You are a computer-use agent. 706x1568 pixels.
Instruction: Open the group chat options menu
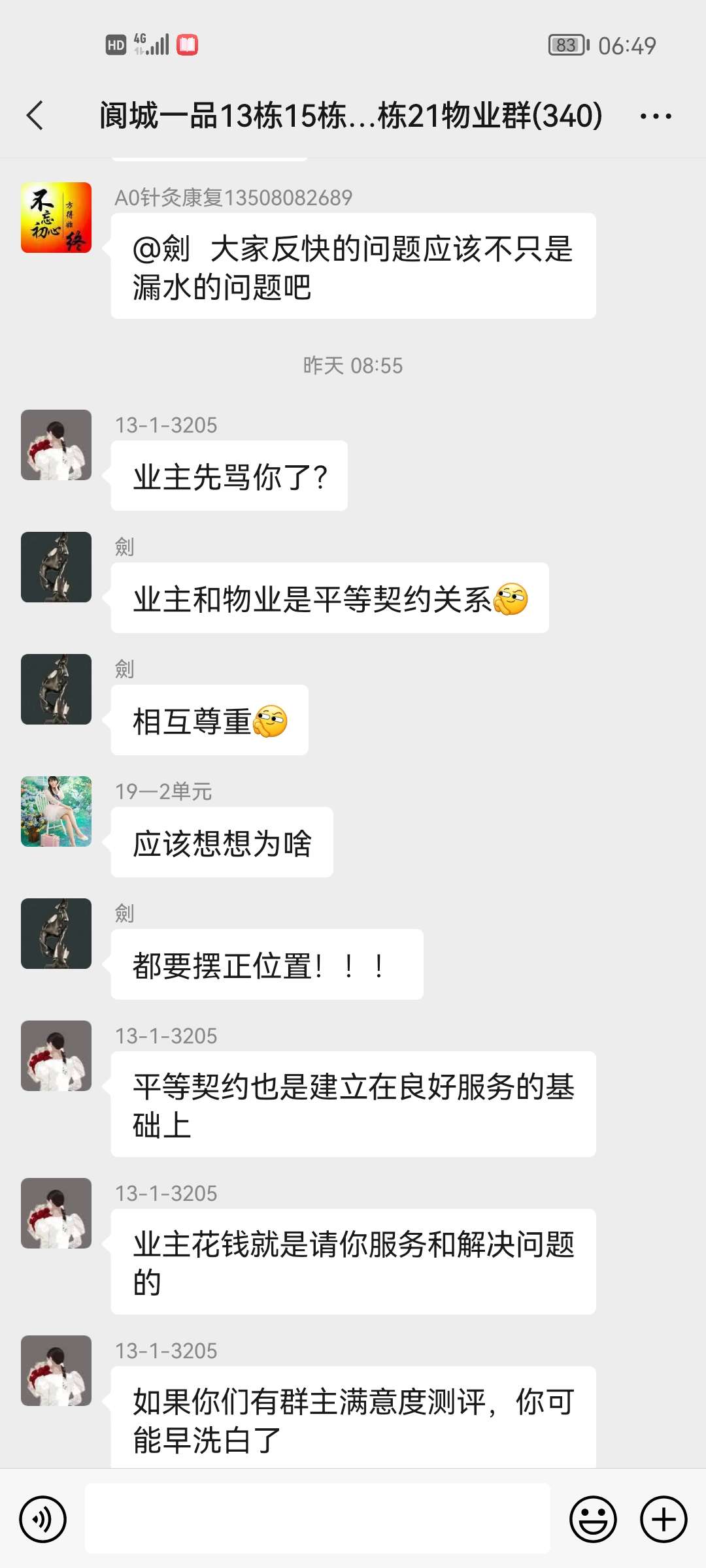coord(655,116)
